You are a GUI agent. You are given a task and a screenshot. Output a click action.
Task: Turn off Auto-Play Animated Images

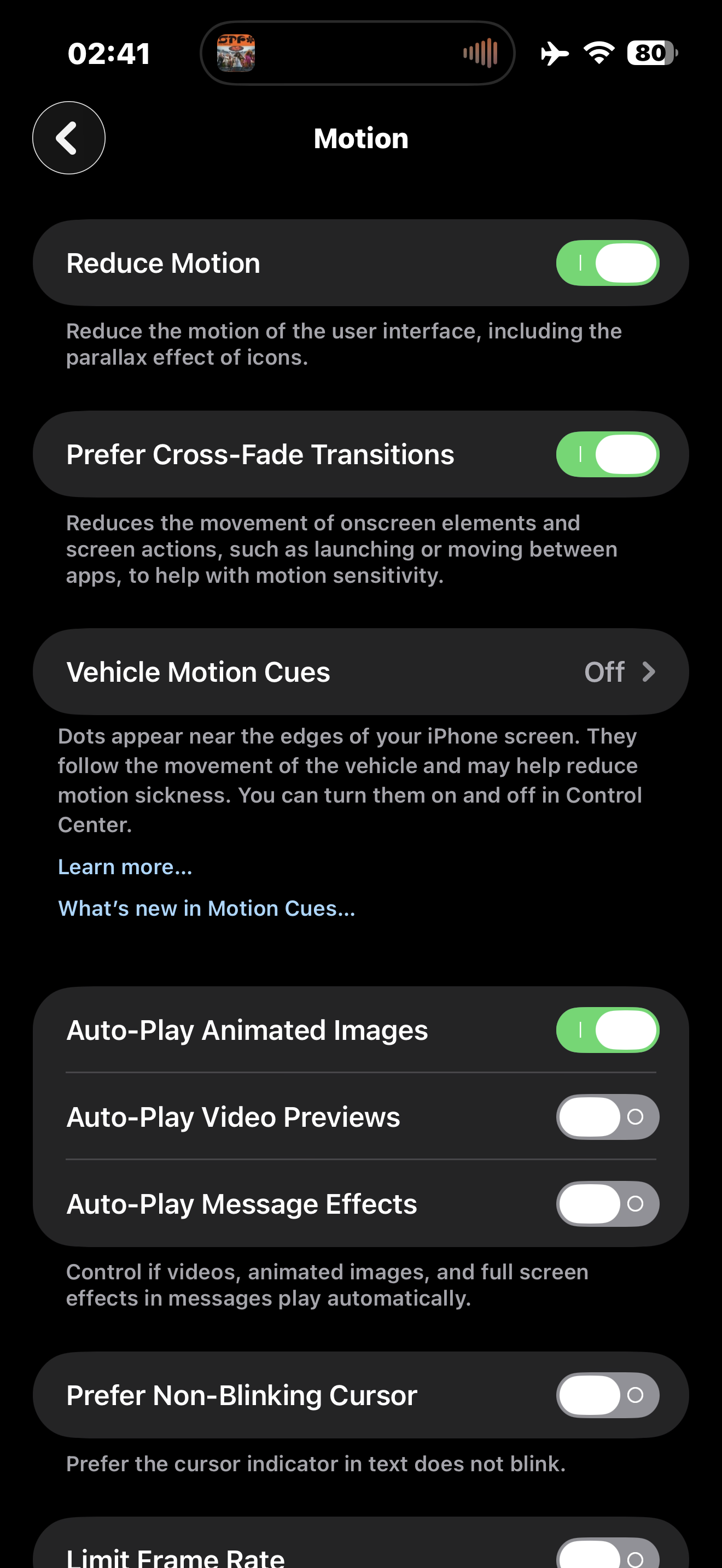(607, 1030)
